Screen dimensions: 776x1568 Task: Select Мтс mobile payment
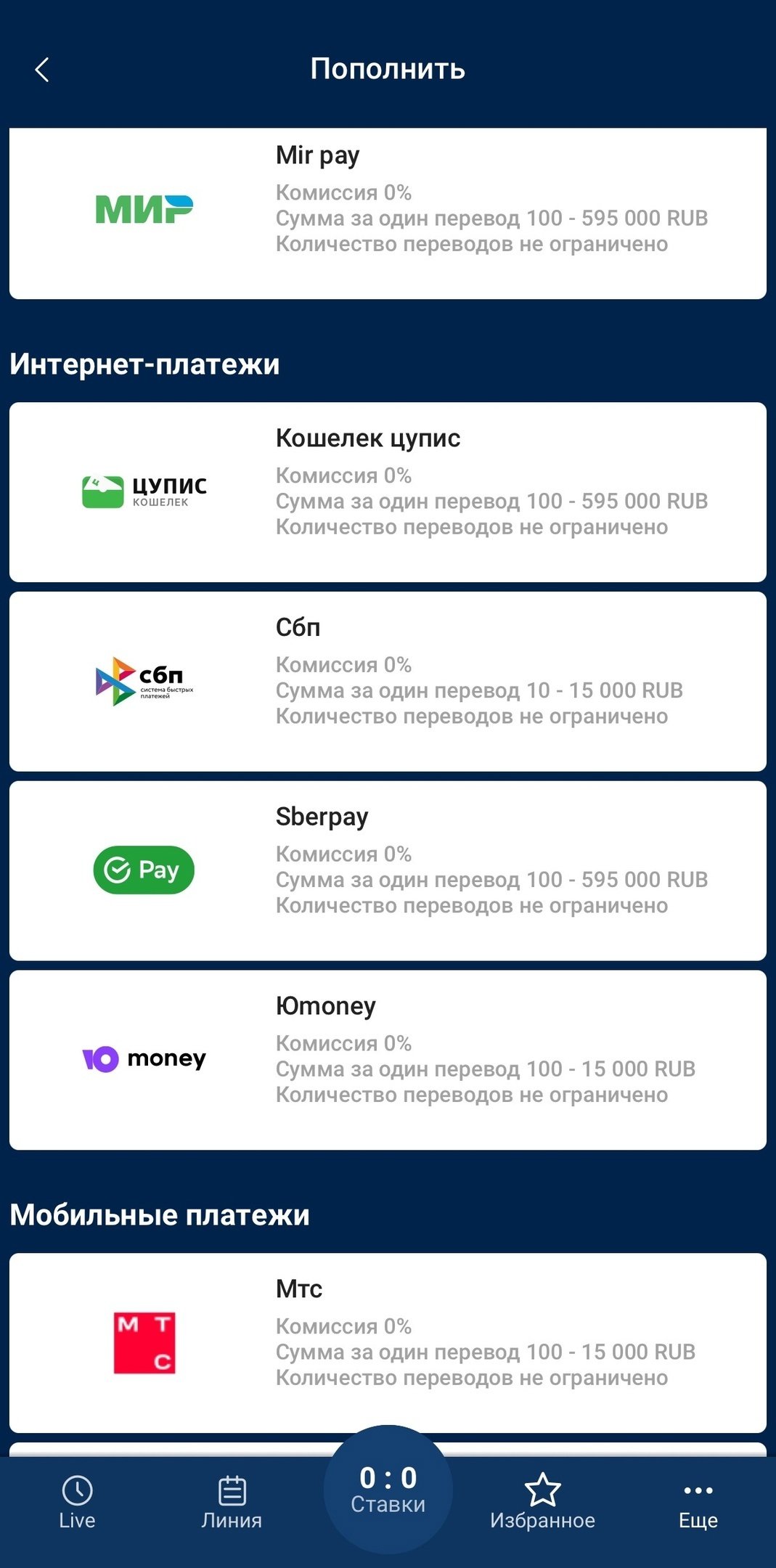[x=388, y=1342]
